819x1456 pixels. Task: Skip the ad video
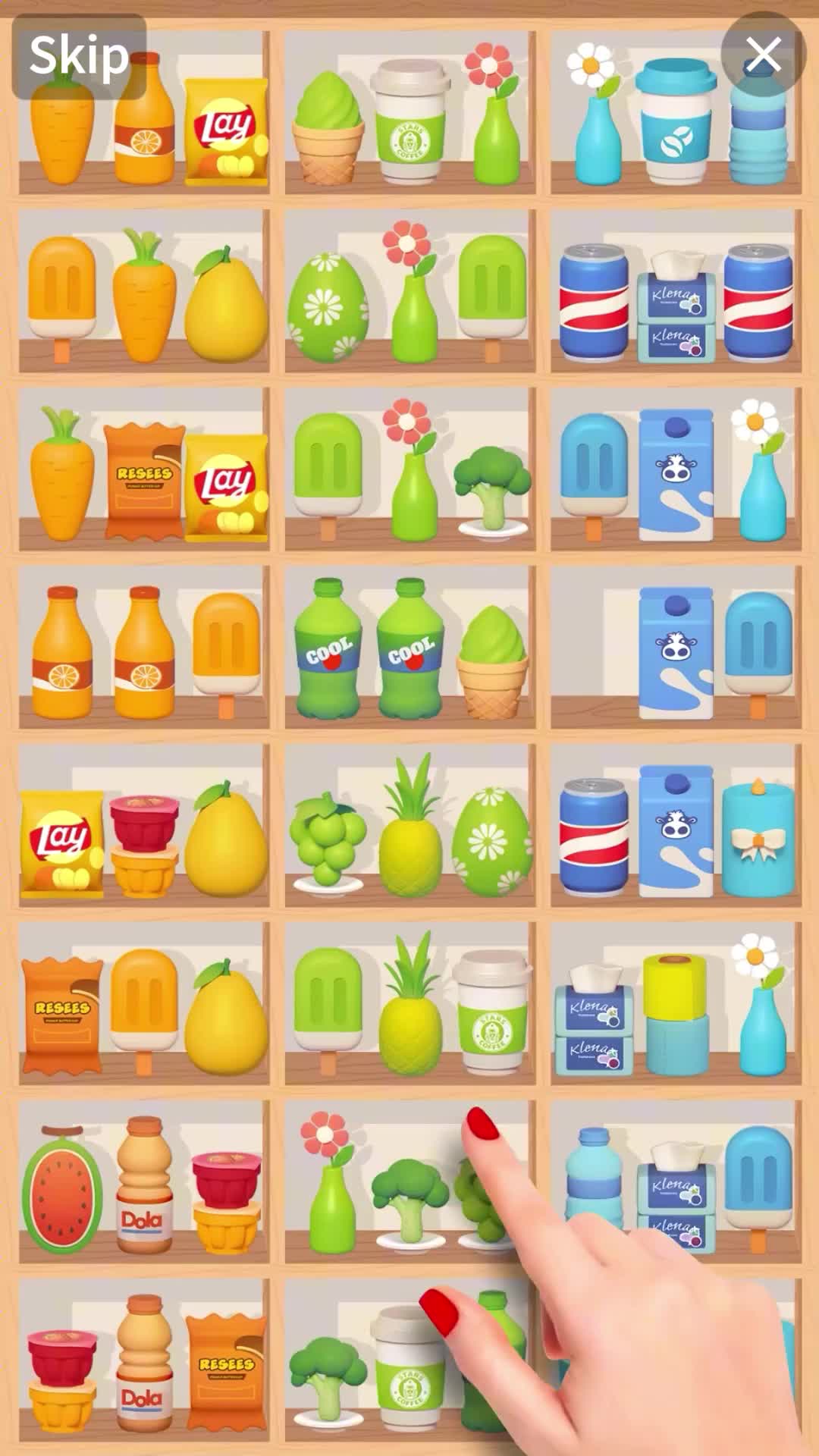point(79,57)
